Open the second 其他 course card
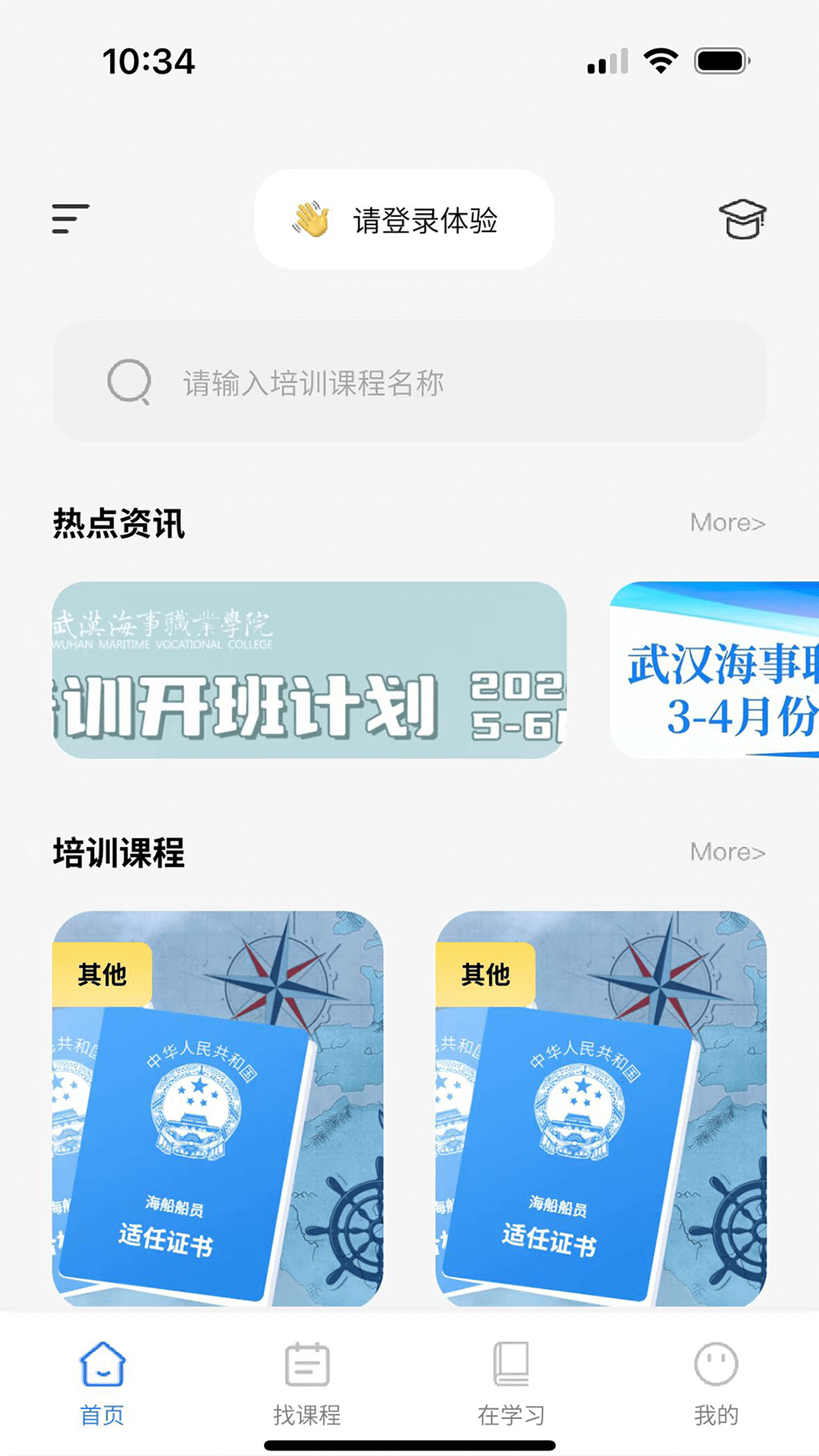This screenshot has width=819, height=1456. tap(601, 1109)
